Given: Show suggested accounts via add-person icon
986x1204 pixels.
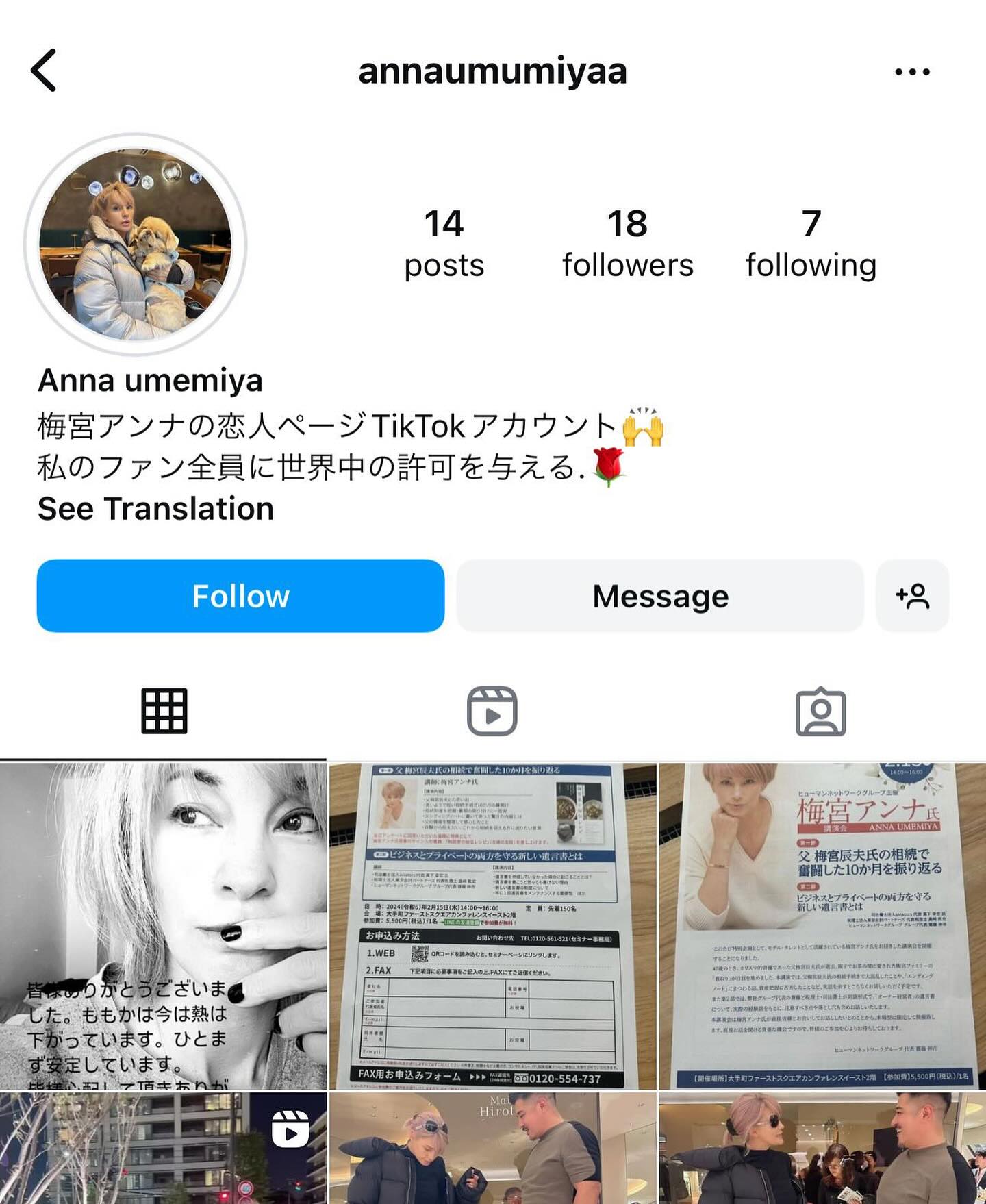Looking at the screenshot, I should tap(912, 596).
